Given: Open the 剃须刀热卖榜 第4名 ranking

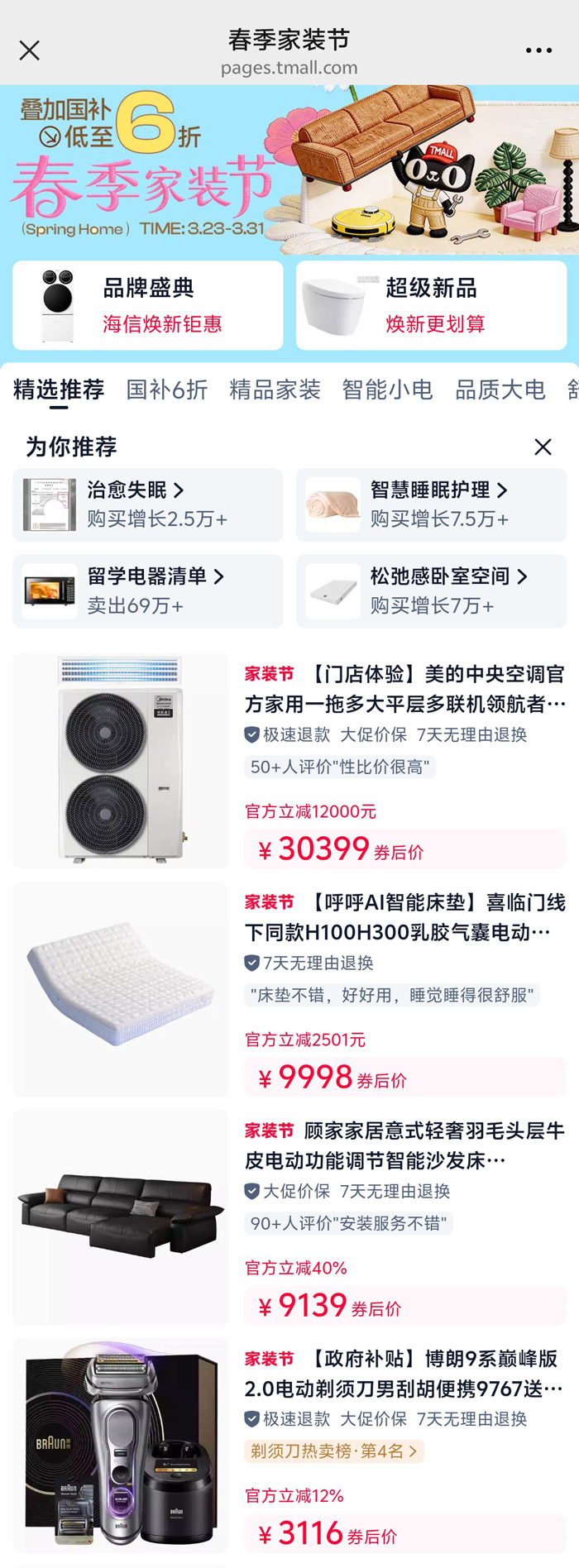Looking at the screenshot, I should point(334,1451).
